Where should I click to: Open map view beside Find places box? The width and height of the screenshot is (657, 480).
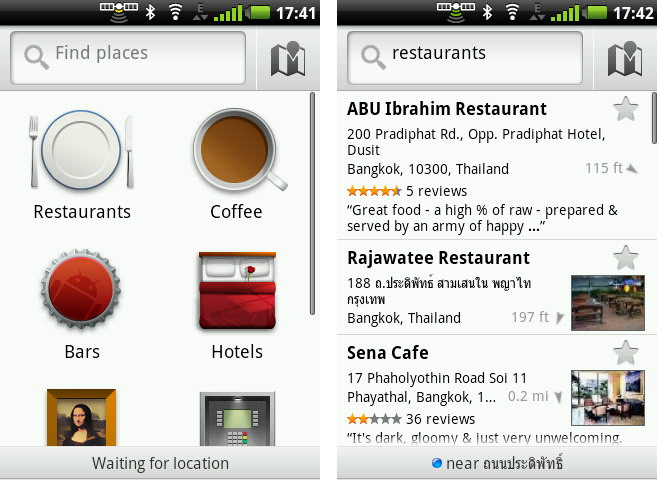[x=288, y=58]
